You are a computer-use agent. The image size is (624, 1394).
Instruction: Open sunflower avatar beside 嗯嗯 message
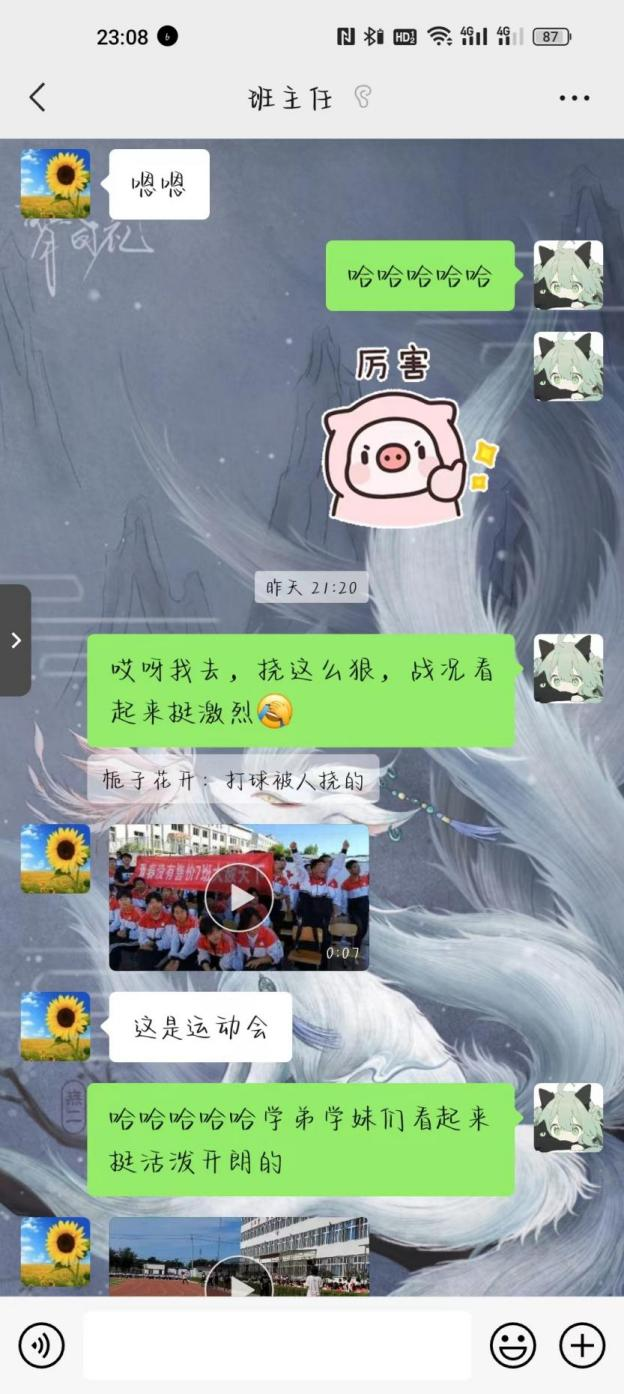click(55, 184)
